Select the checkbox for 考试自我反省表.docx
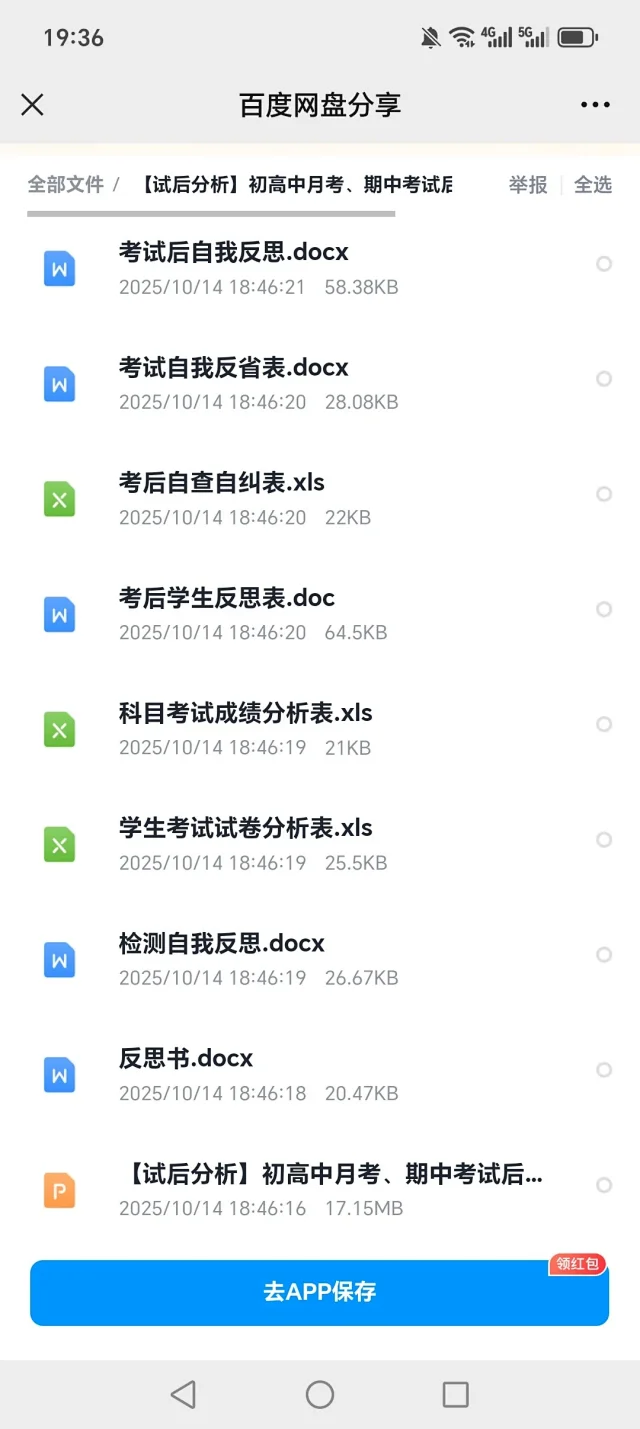Screen dimensions: 640x1429 click(603, 379)
